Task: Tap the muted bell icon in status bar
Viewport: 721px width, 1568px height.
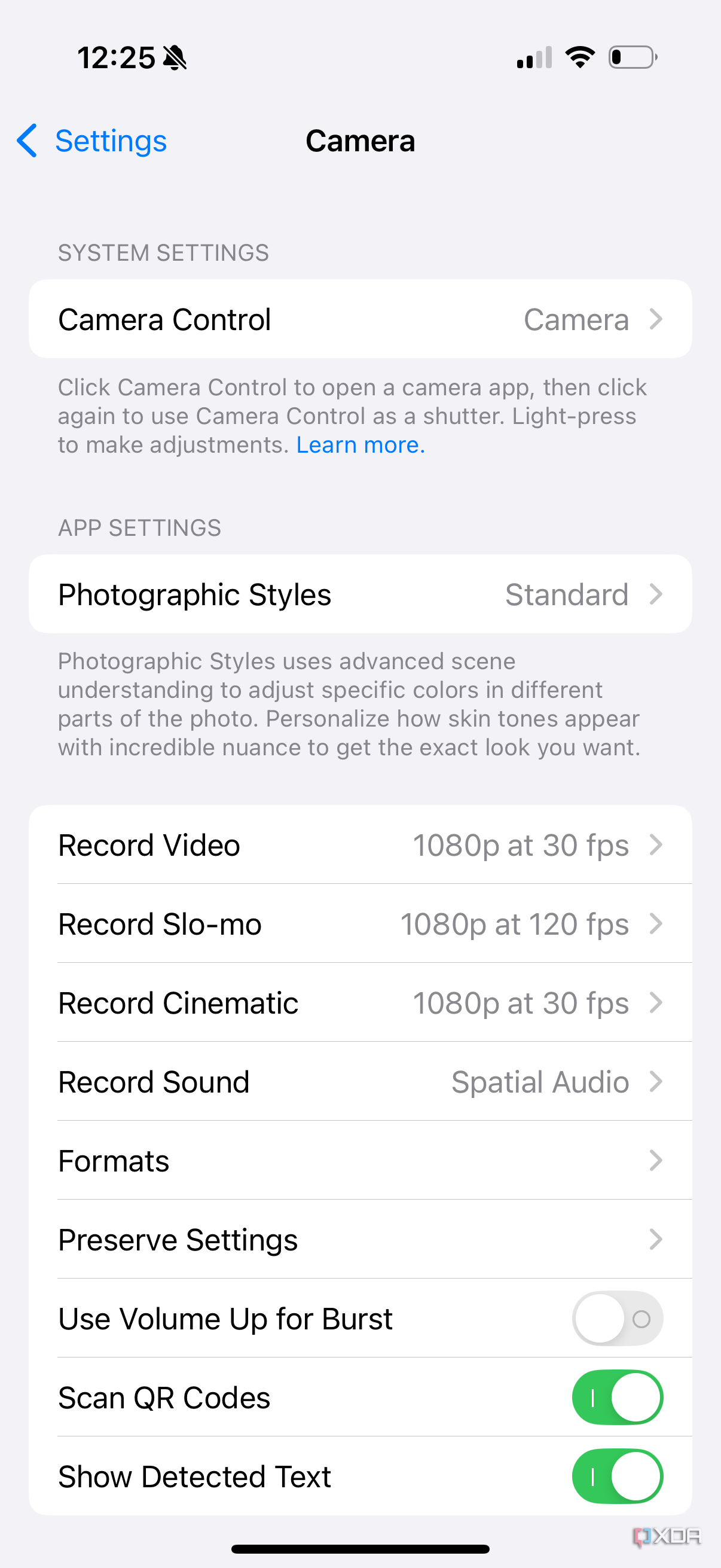Action: pyautogui.click(x=174, y=58)
